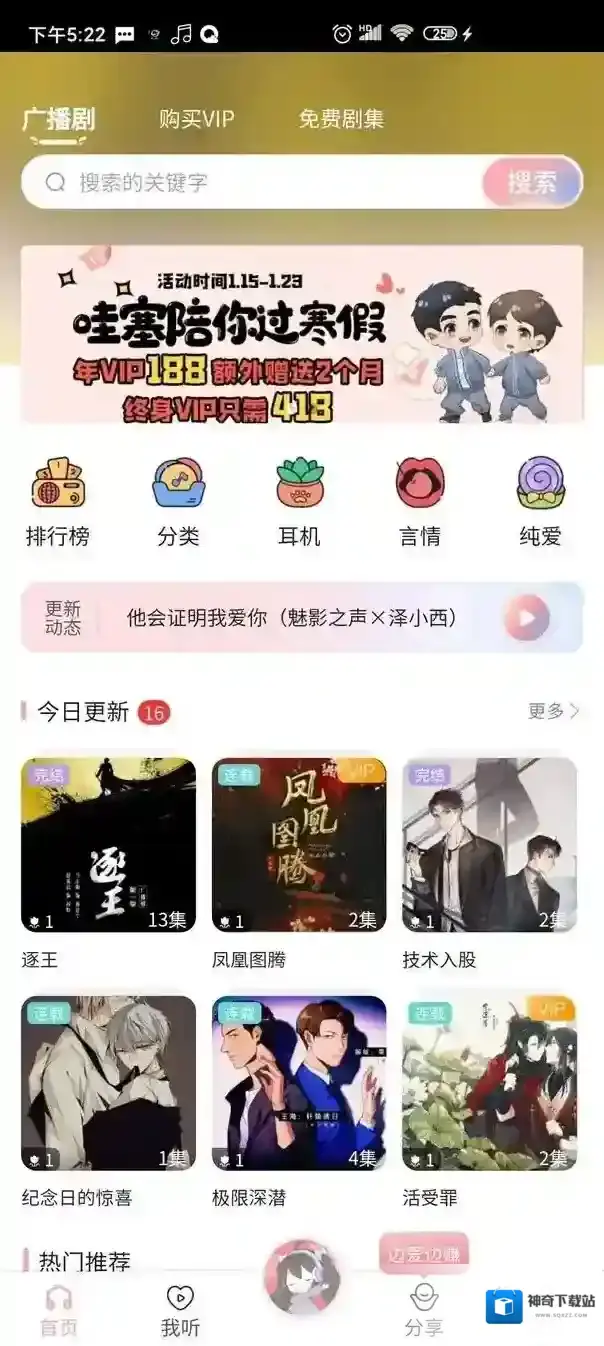Open the drama 凤凰图腾
This screenshot has height=1346, width=604.
pos(299,845)
